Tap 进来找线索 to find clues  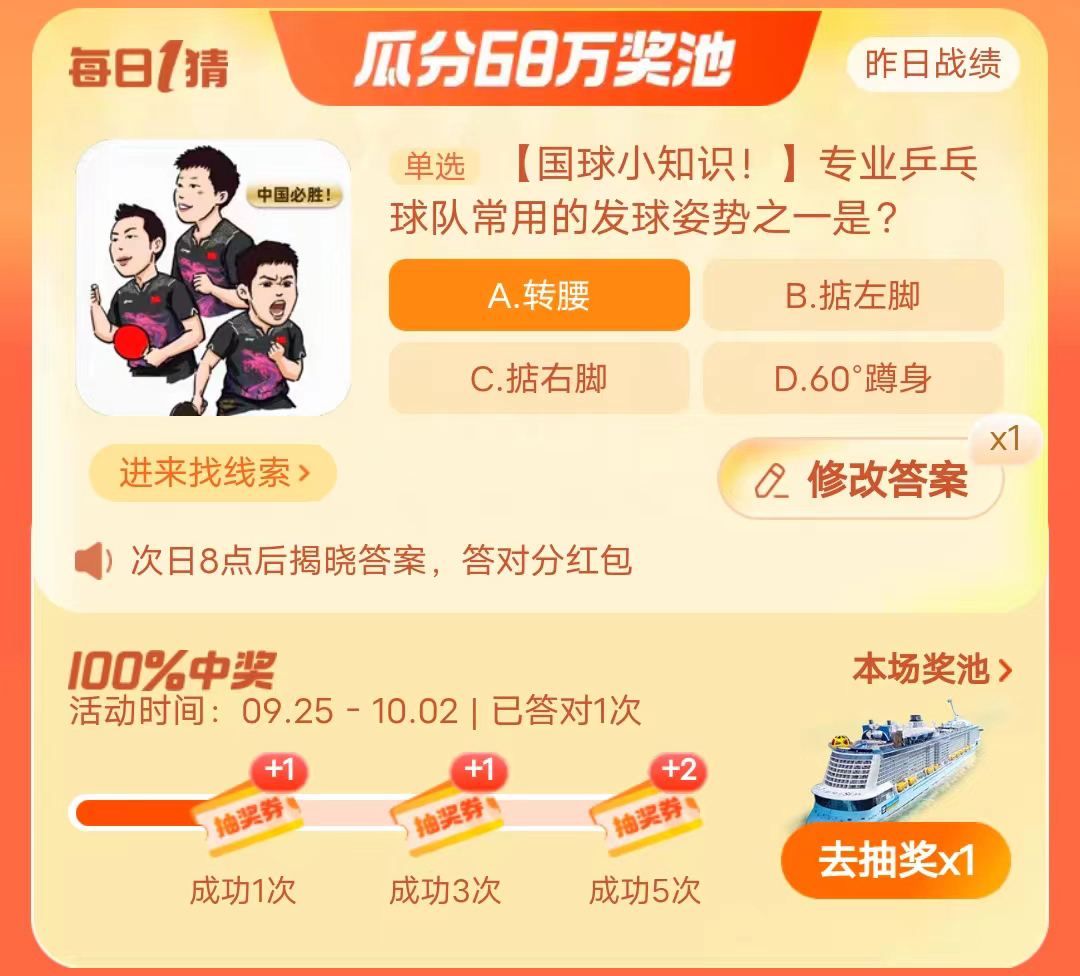(x=213, y=473)
